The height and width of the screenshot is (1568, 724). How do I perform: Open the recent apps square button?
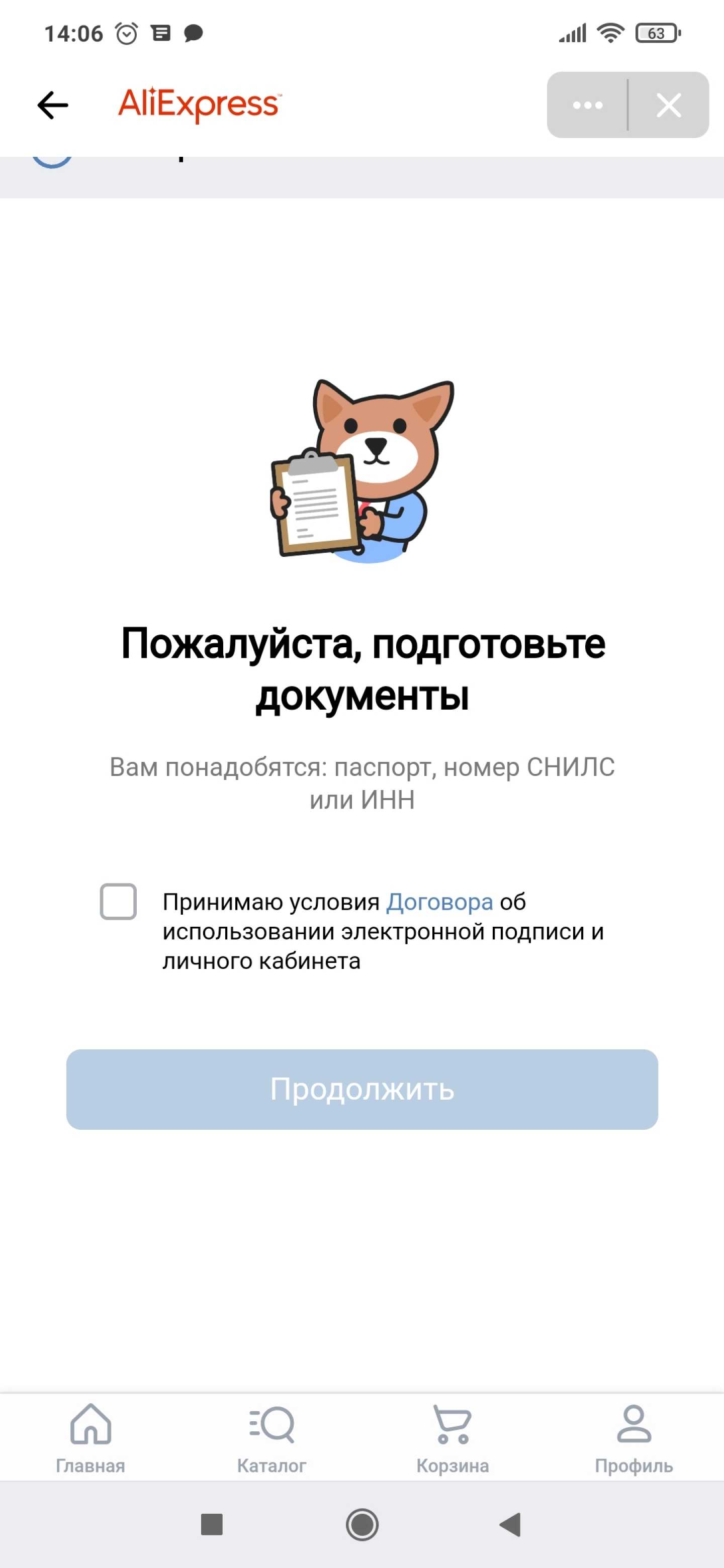click(x=211, y=1525)
